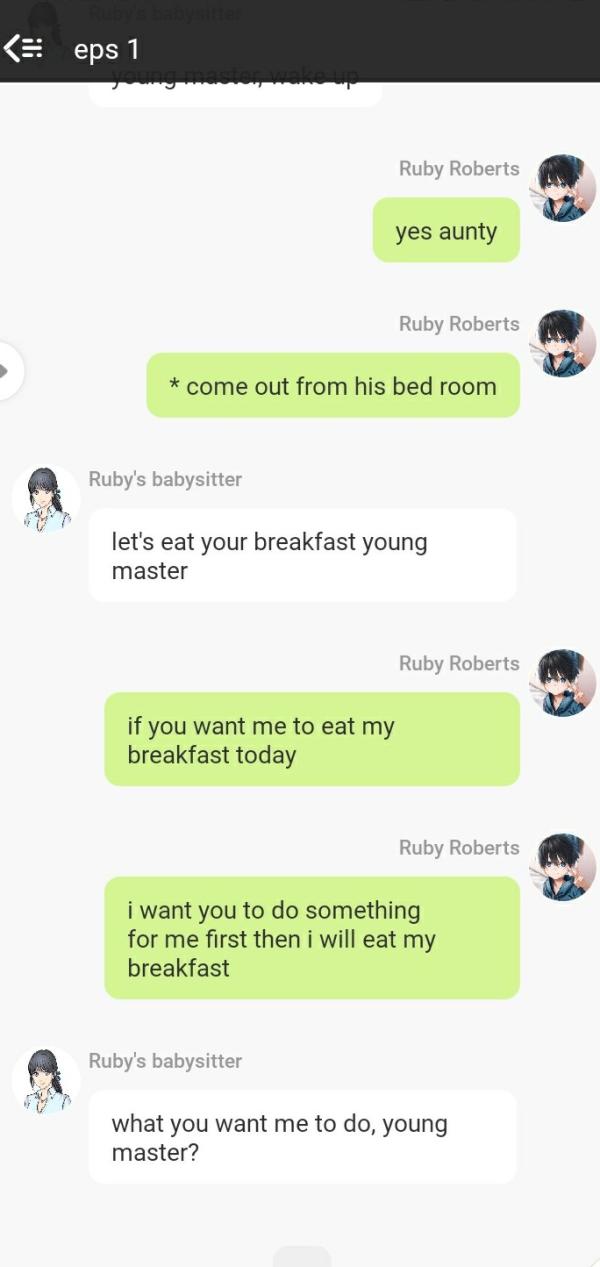This screenshot has height=1267, width=600.
Task: Tap the side arrow handle on left edge
Action: [x=9, y=371]
